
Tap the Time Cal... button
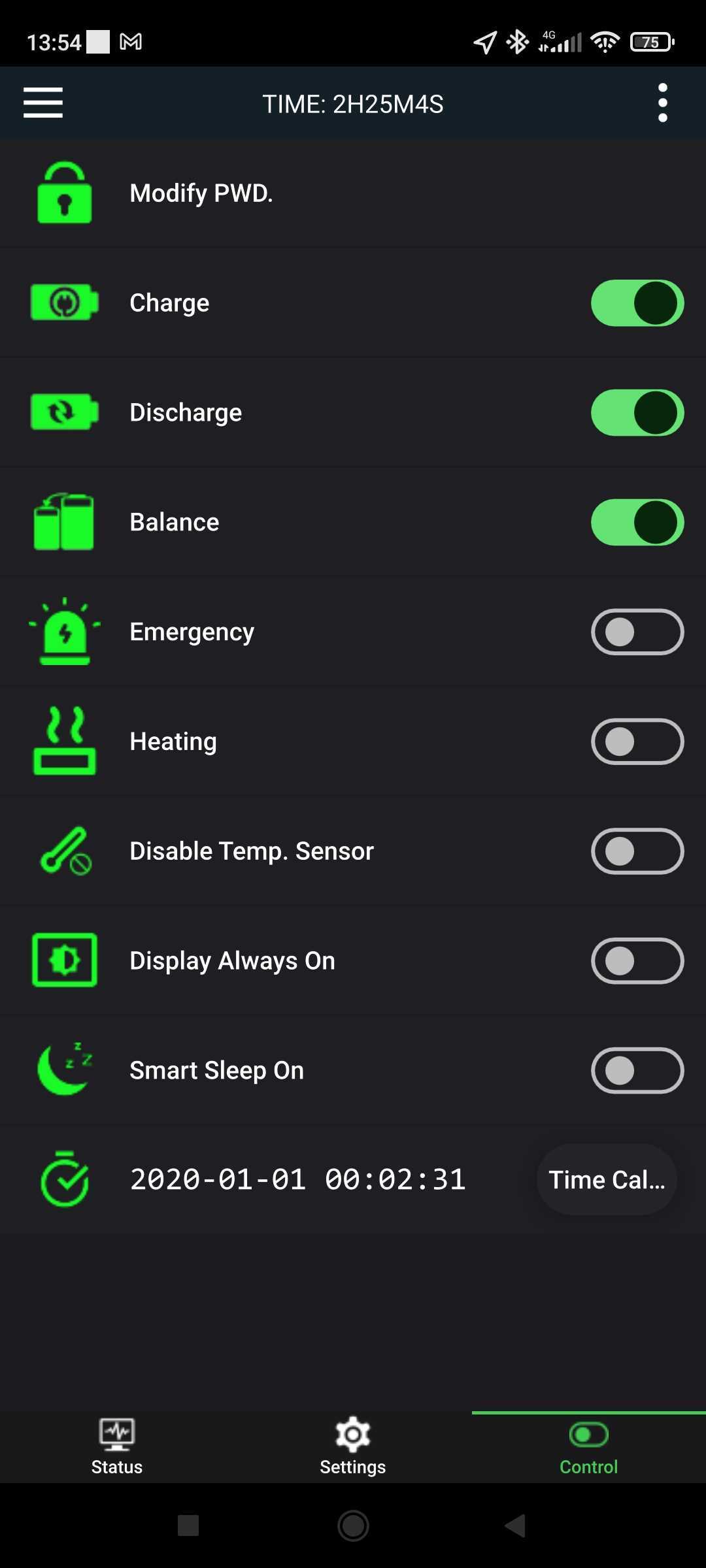point(606,1180)
